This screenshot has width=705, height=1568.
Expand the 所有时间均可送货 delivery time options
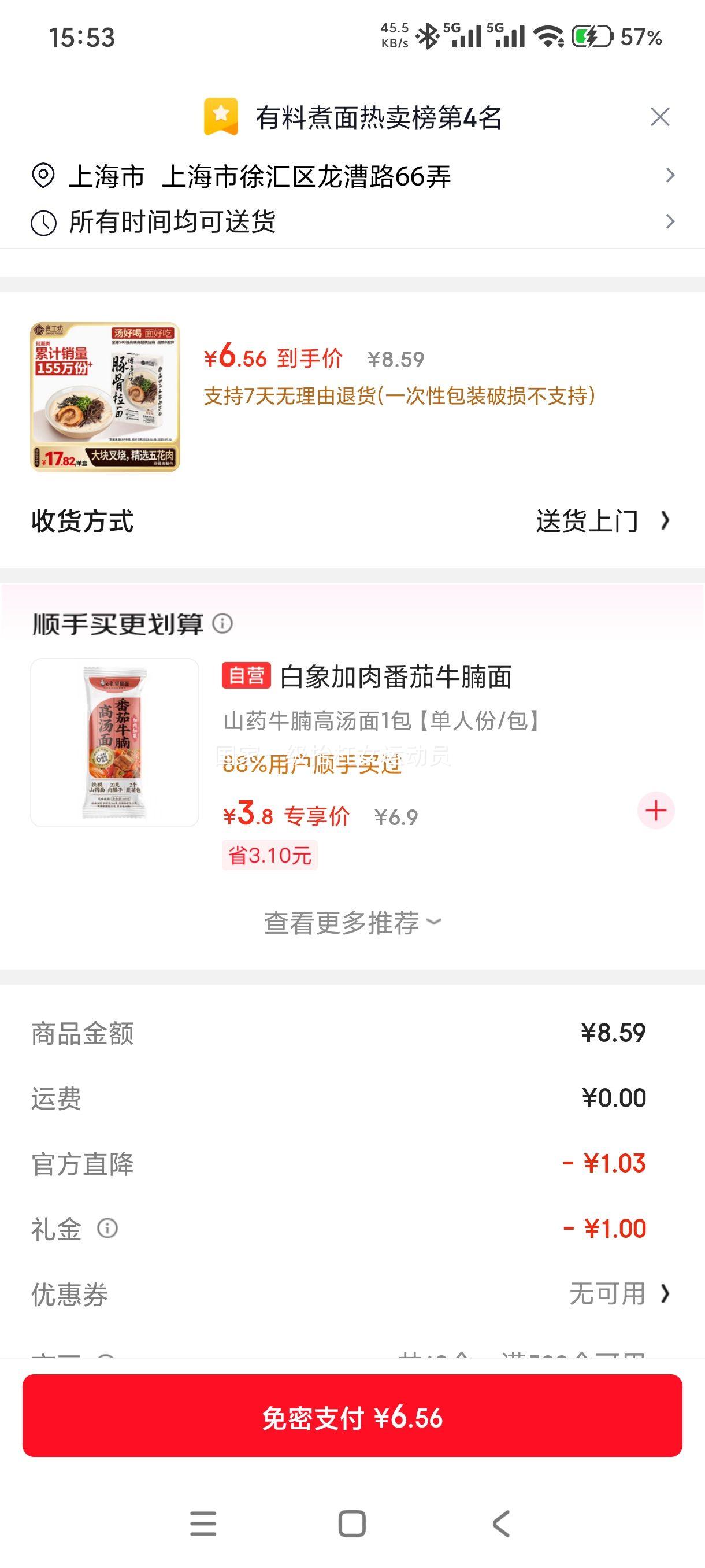click(670, 221)
